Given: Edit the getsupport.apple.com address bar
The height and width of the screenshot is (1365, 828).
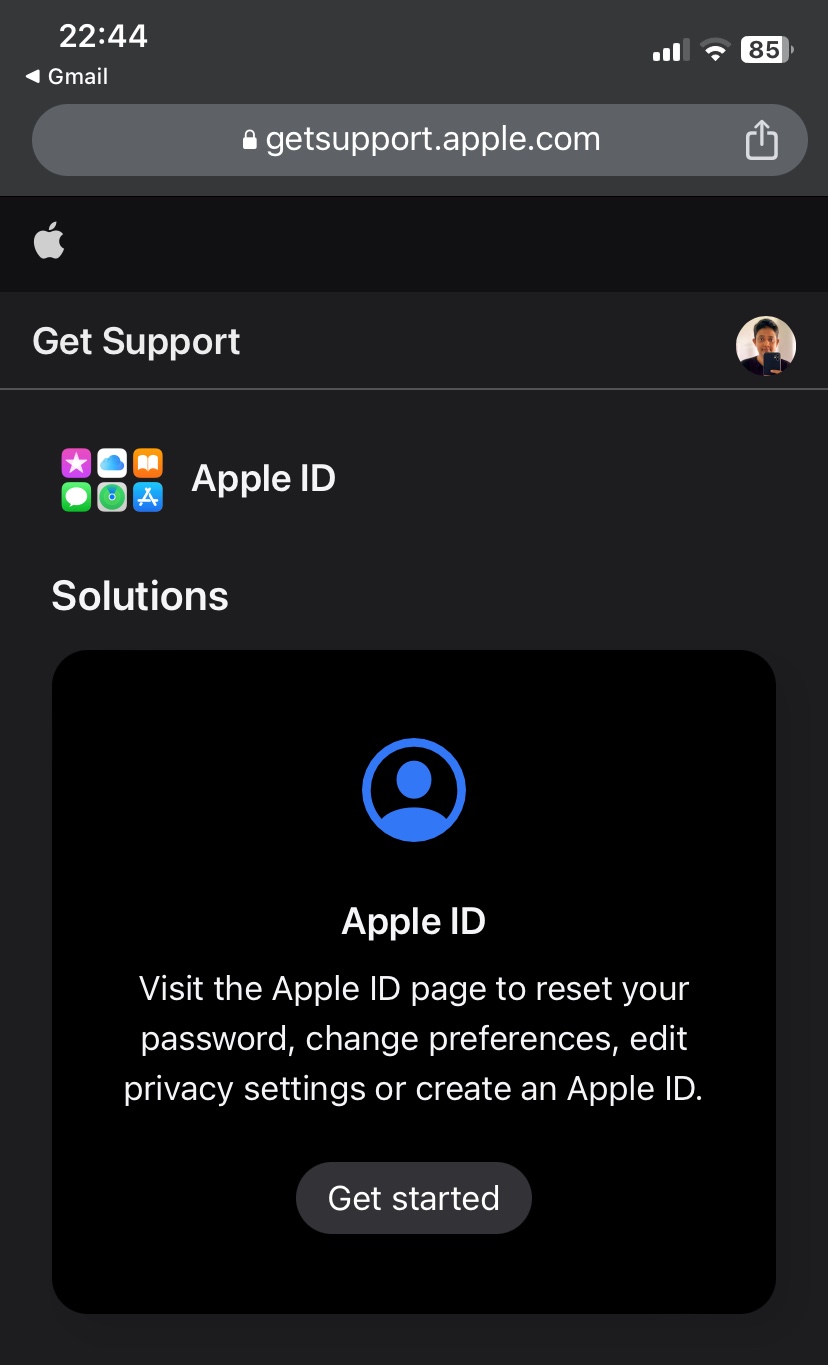Looking at the screenshot, I should (x=420, y=140).
